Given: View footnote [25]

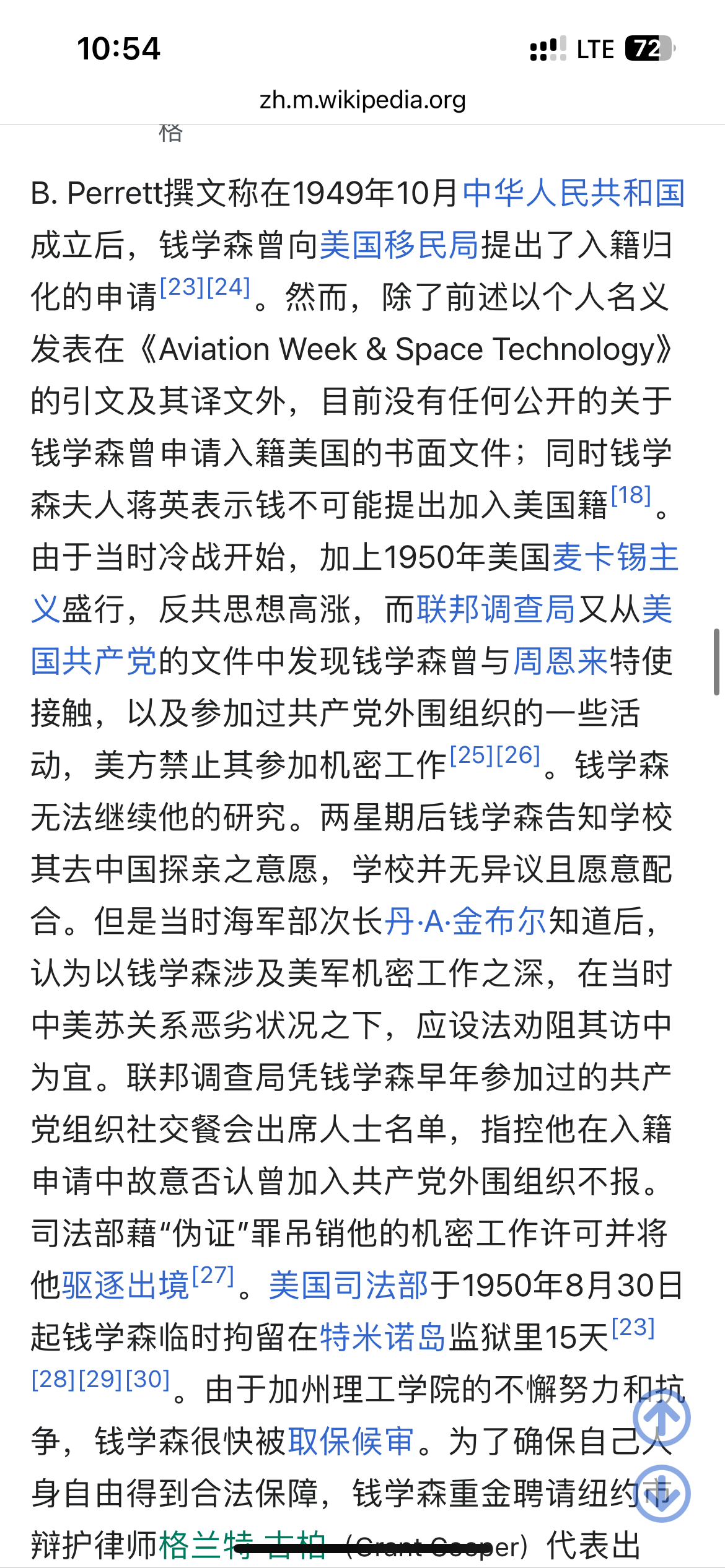Looking at the screenshot, I should tap(472, 755).
